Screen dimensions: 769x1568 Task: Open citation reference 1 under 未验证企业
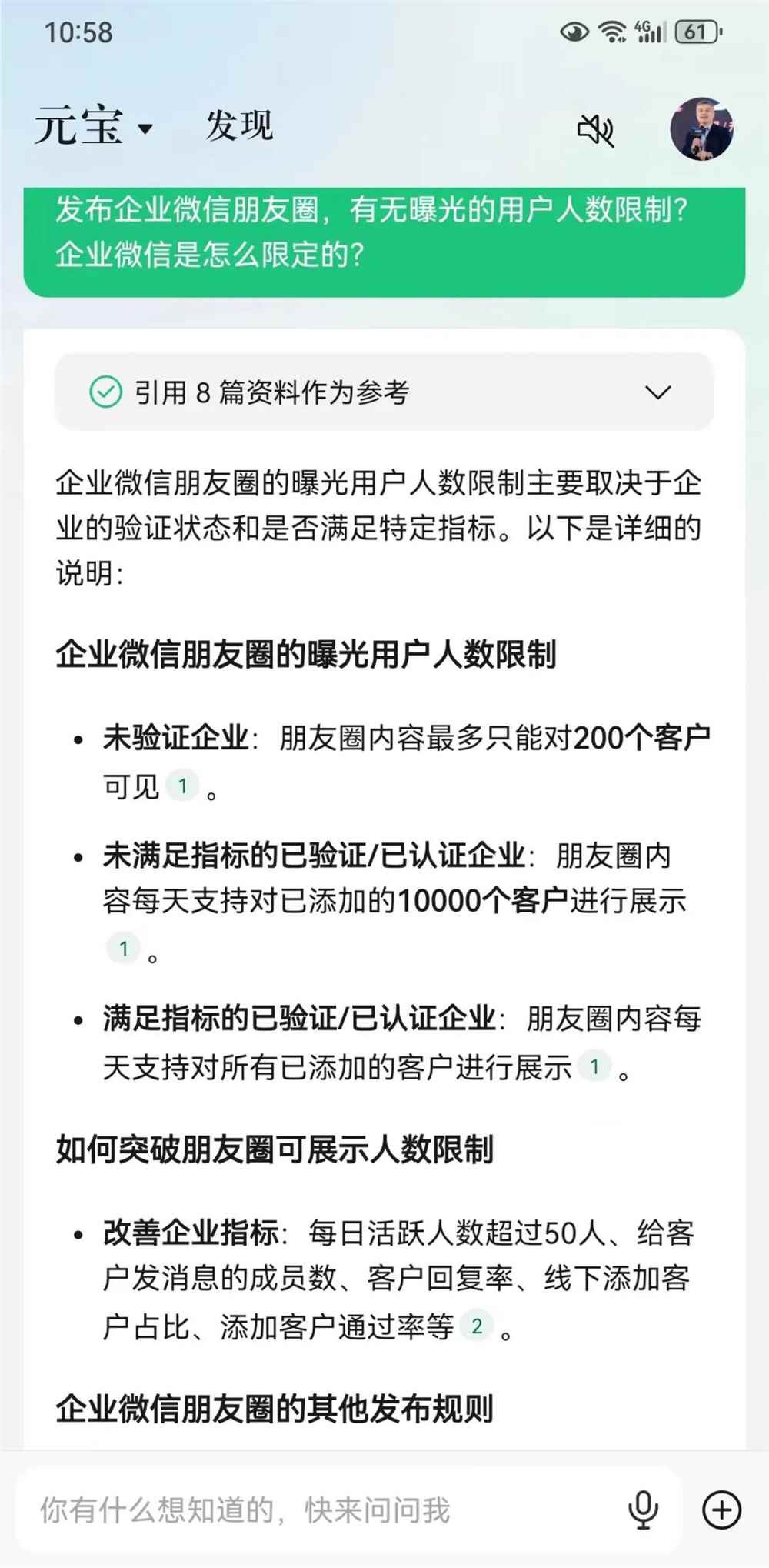pyautogui.click(x=181, y=785)
